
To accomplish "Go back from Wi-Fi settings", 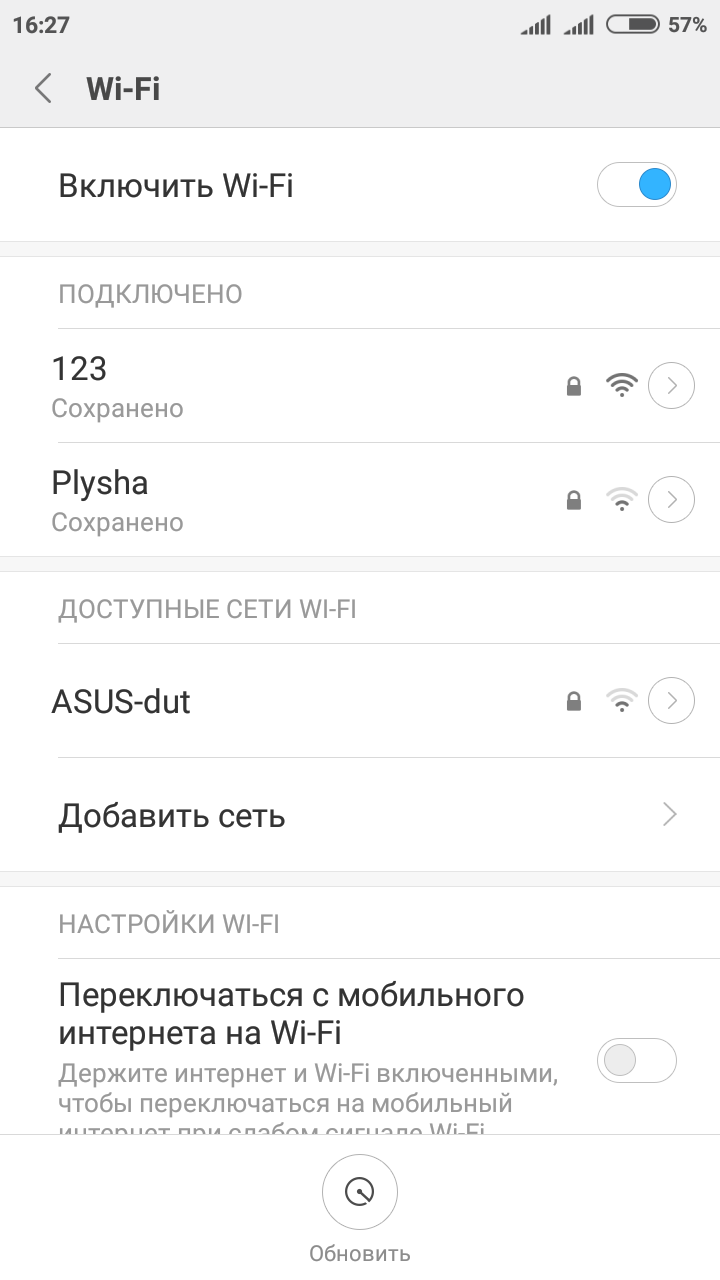I will 43,88.
